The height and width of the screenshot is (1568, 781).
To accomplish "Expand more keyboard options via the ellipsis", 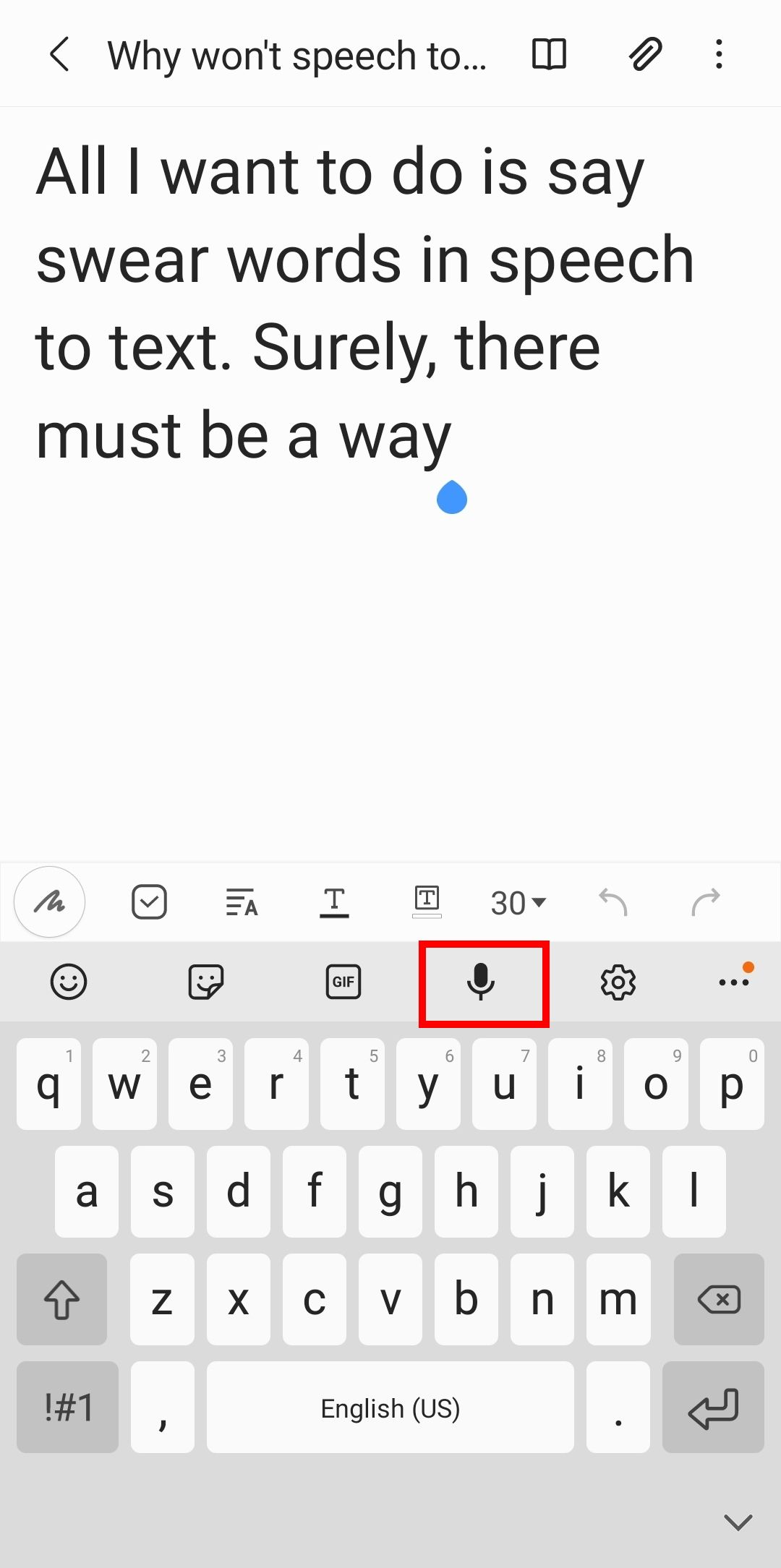I will click(734, 982).
